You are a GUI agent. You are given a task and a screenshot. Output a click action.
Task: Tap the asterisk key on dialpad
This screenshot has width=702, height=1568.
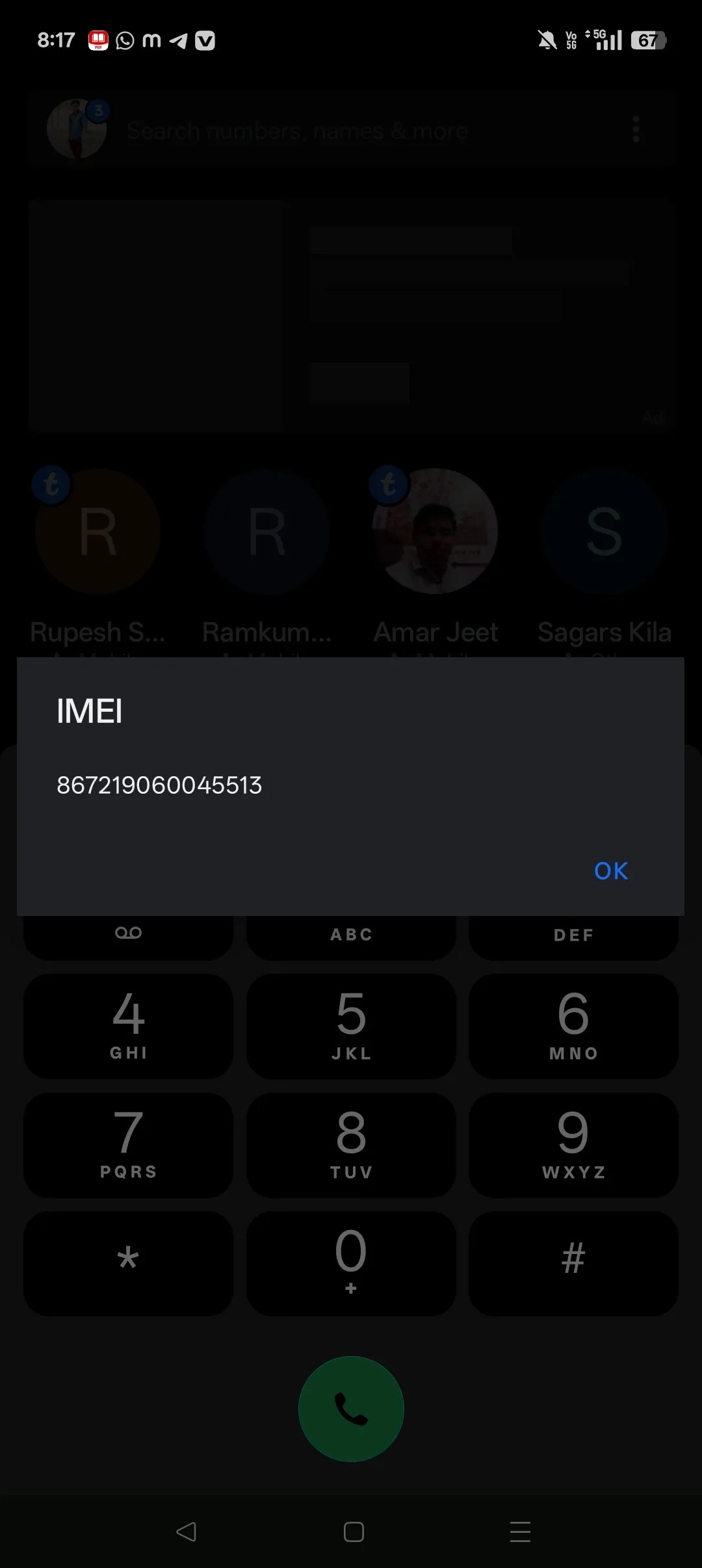click(x=127, y=1264)
